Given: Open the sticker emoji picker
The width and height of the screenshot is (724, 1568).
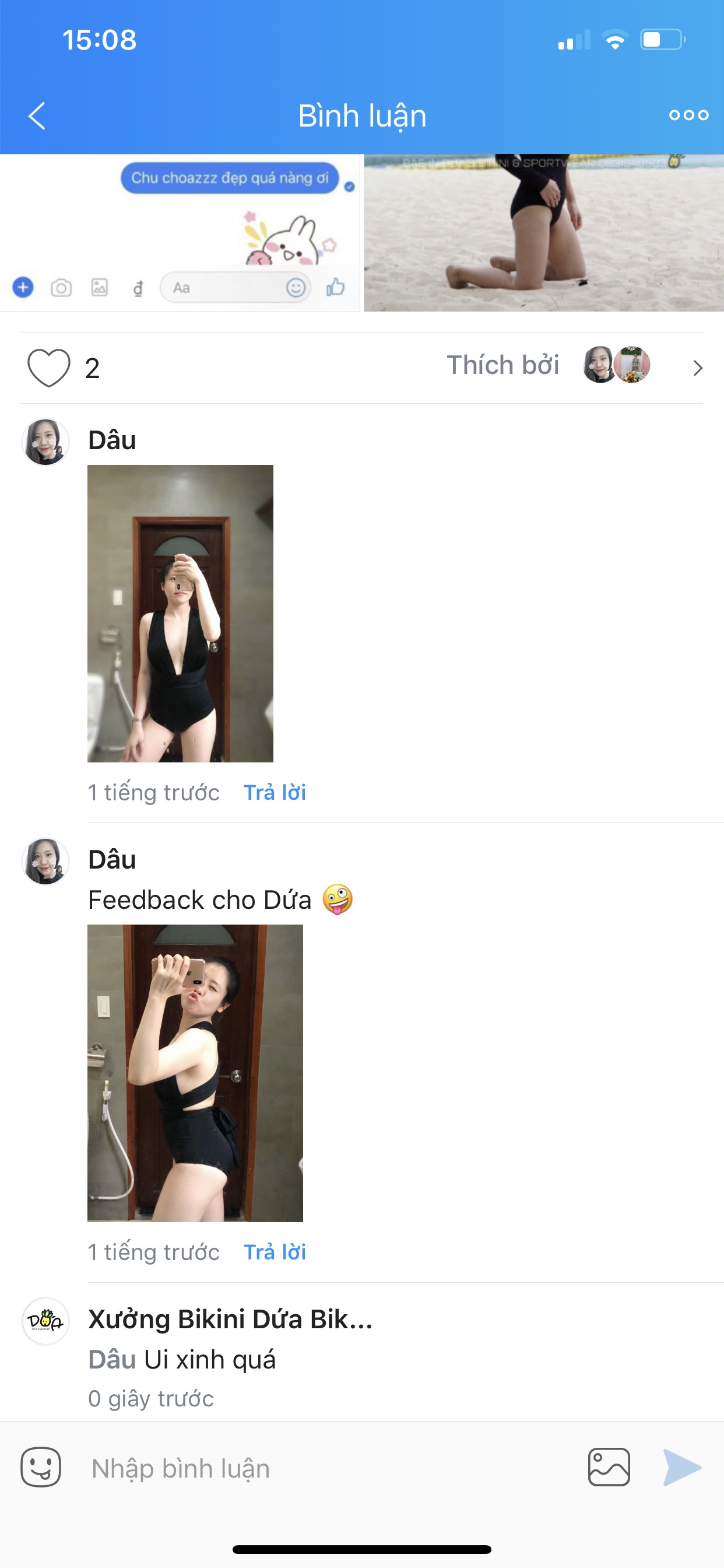Looking at the screenshot, I should (x=41, y=1467).
